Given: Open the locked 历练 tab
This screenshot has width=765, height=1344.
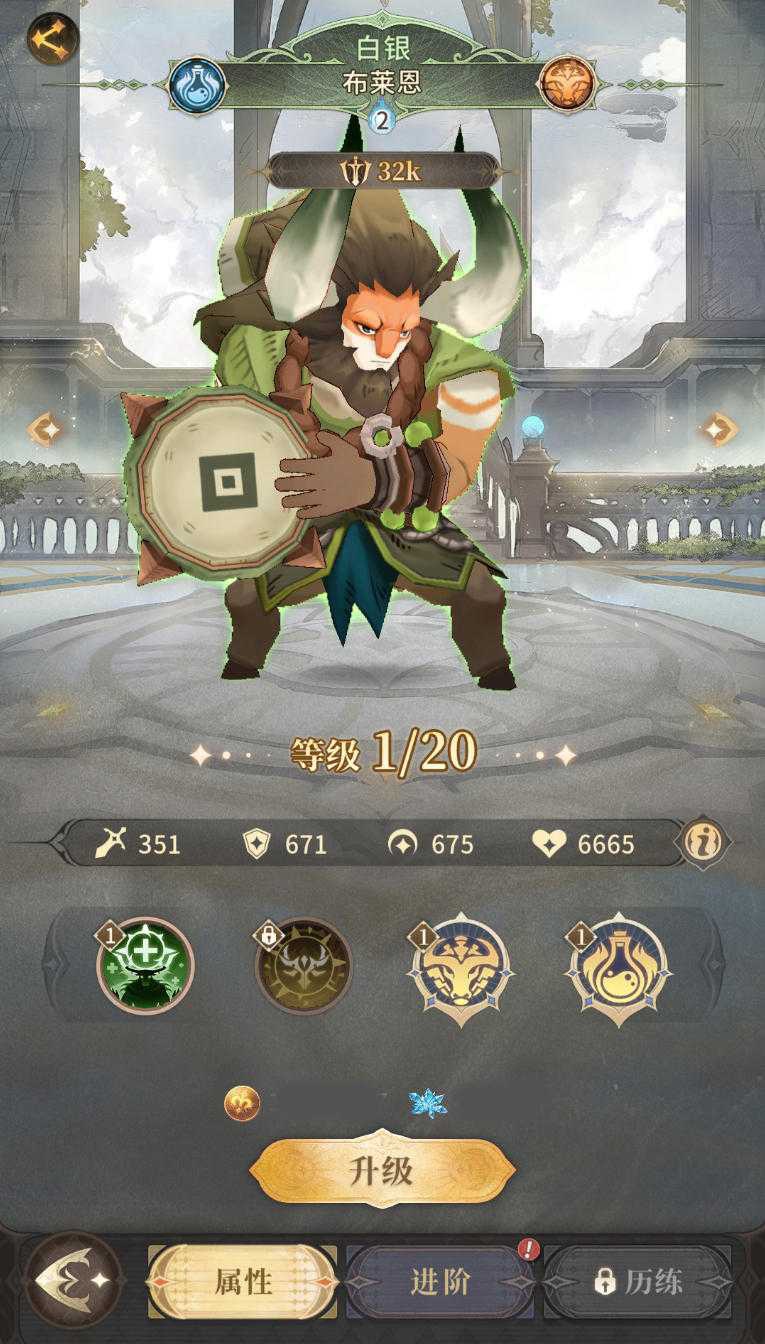Looking at the screenshot, I should [638, 1281].
